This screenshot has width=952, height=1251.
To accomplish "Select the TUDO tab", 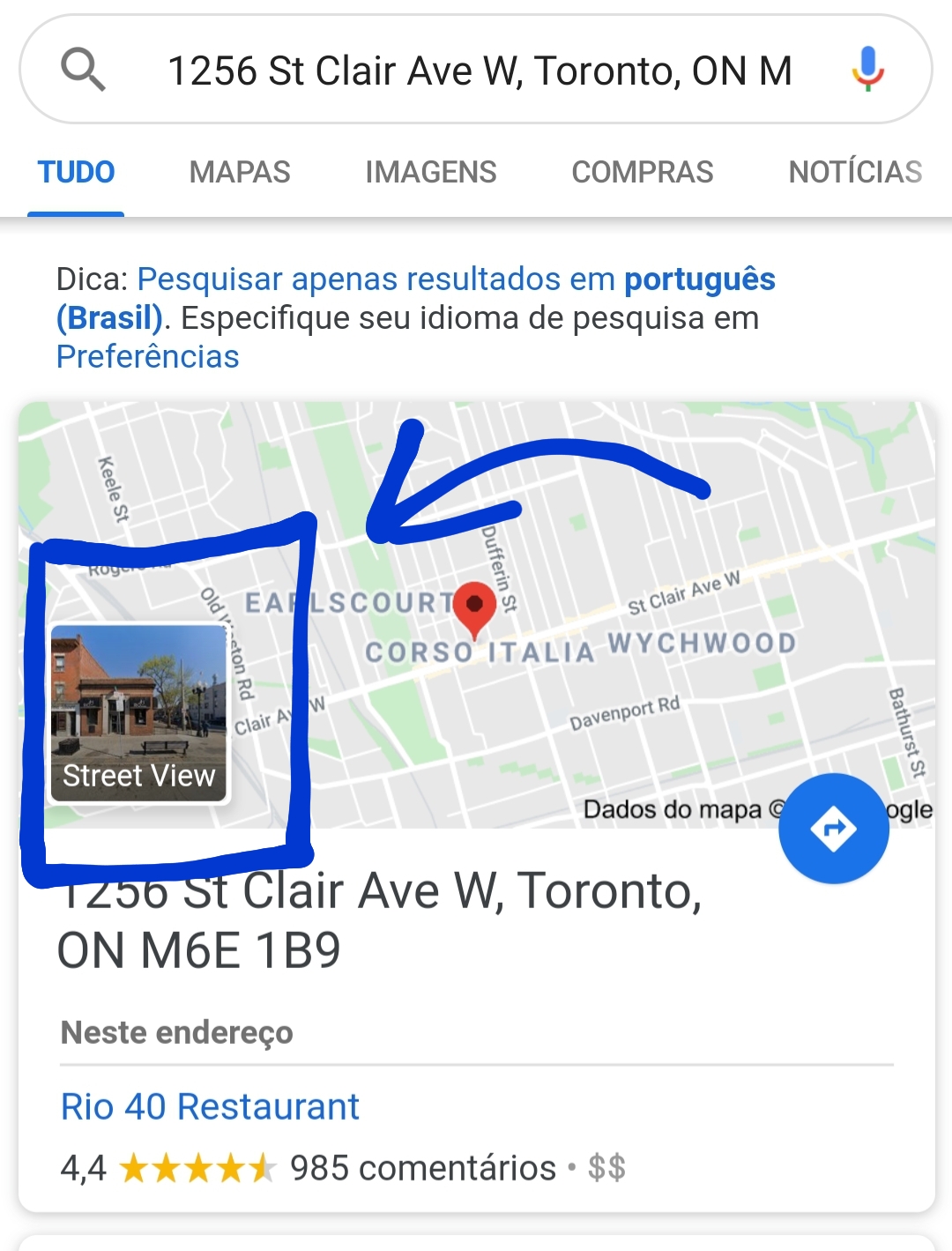I will pos(76,172).
